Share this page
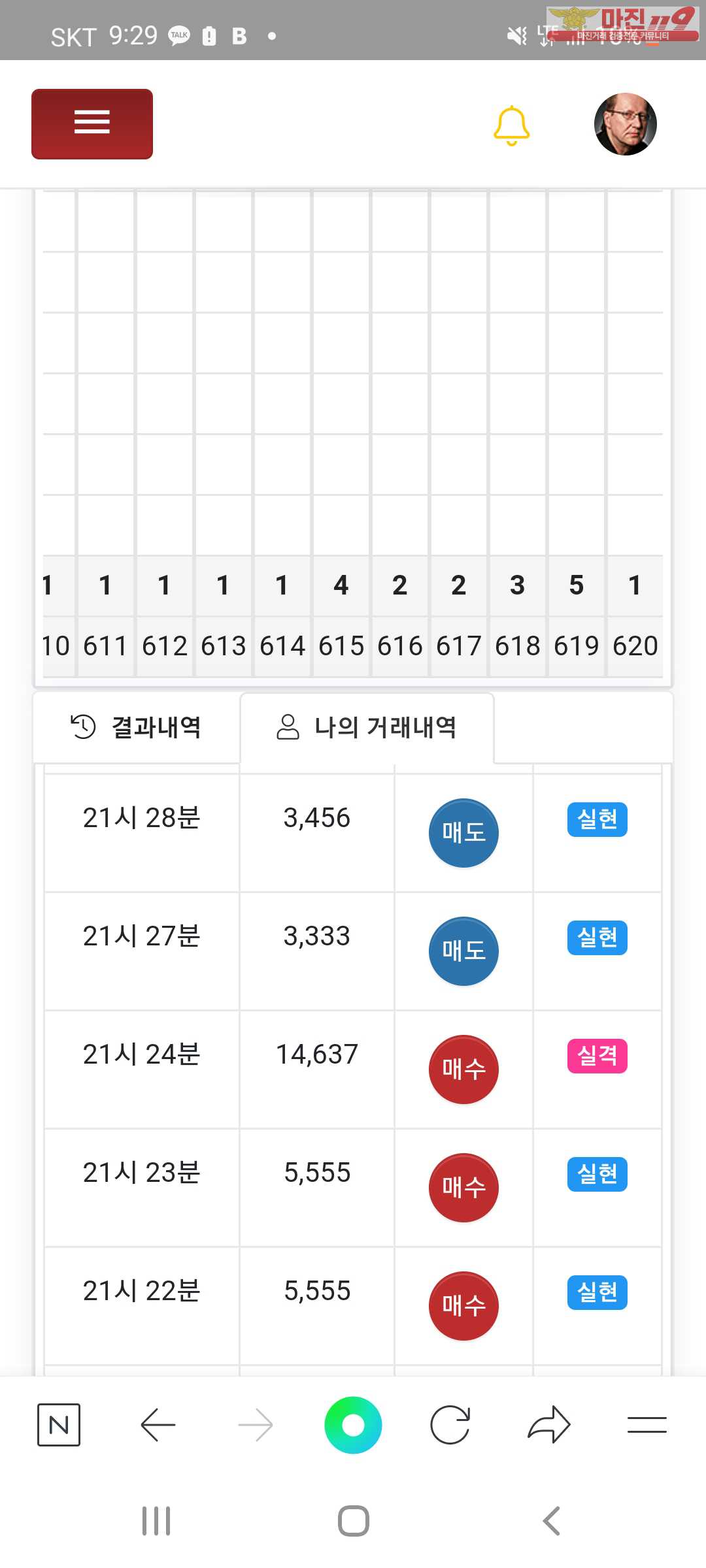Image resolution: width=706 pixels, height=1568 pixels. click(549, 1424)
